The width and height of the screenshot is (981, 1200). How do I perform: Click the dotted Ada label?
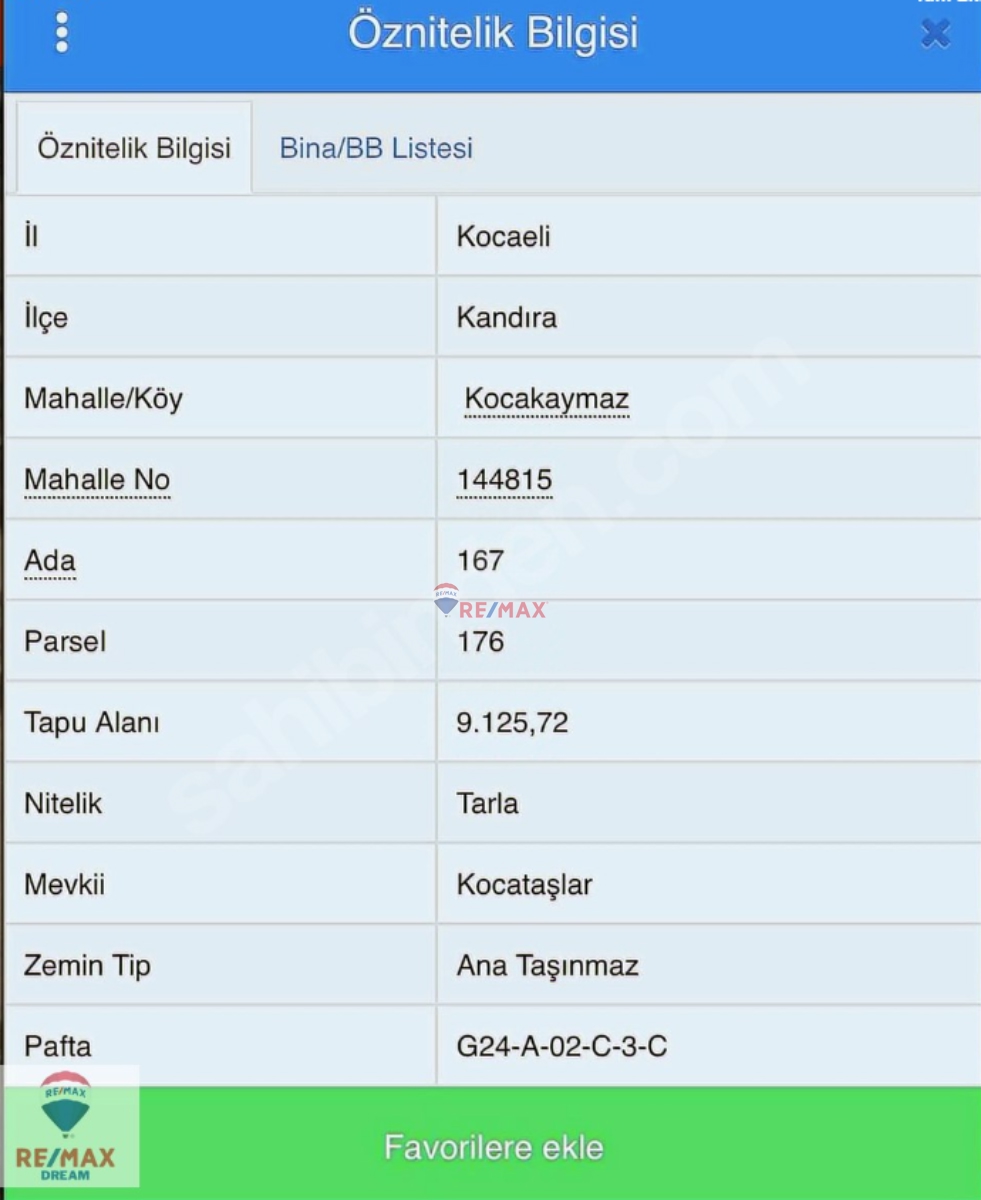[x=48, y=561]
